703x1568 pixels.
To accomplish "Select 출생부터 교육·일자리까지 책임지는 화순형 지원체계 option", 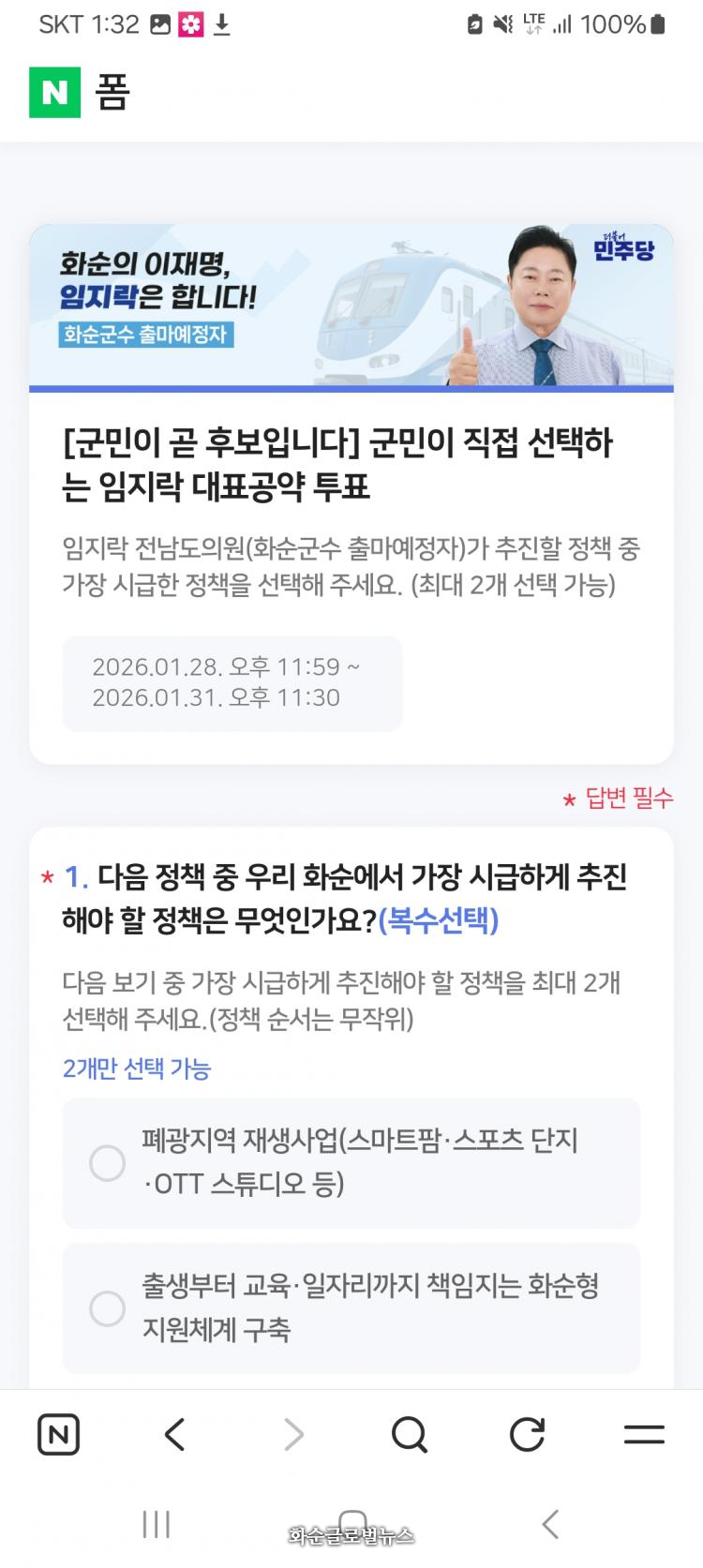I will 108,1308.
